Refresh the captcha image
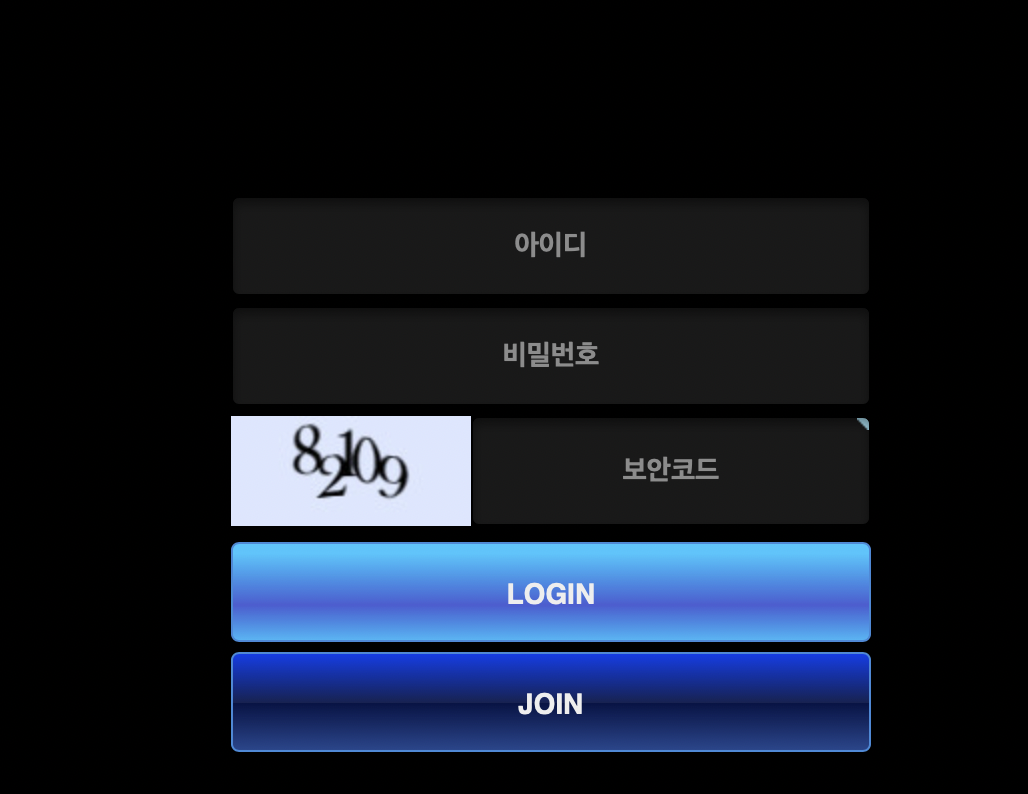This screenshot has height=794, width=1028. coord(350,471)
